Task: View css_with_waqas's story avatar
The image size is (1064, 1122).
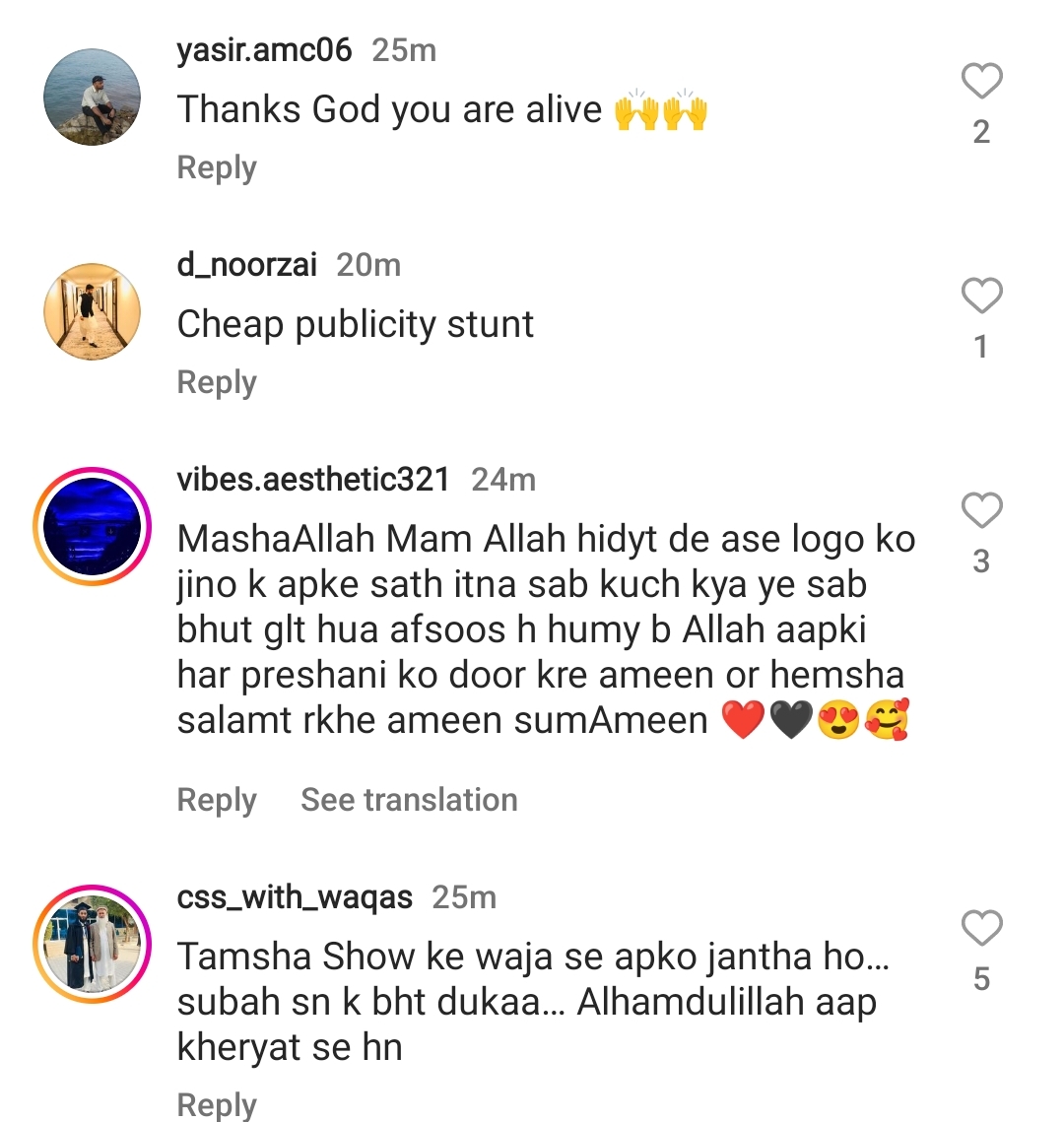Action: click(93, 944)
